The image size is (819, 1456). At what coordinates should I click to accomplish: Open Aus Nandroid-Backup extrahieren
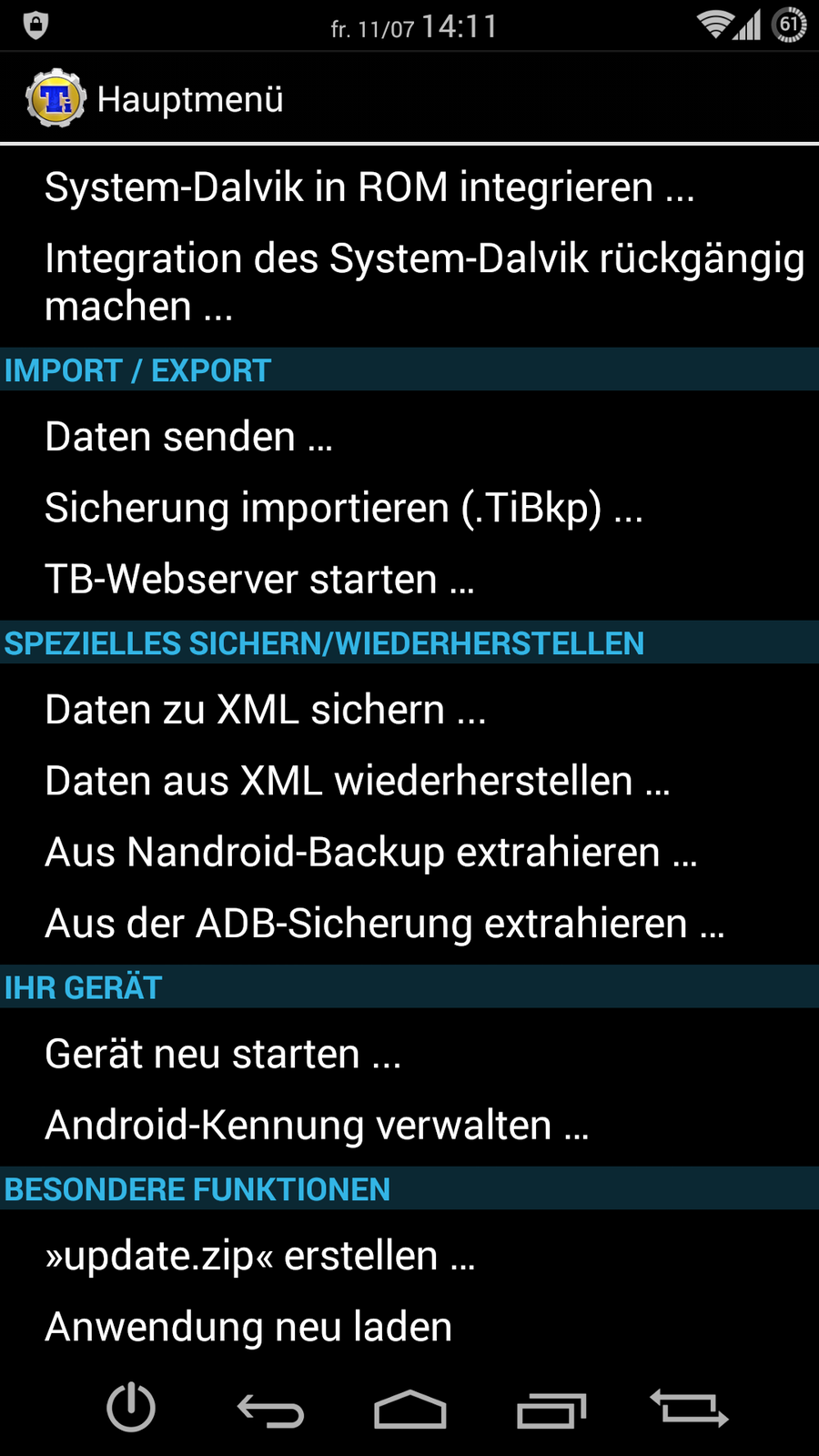pos(370,853)
